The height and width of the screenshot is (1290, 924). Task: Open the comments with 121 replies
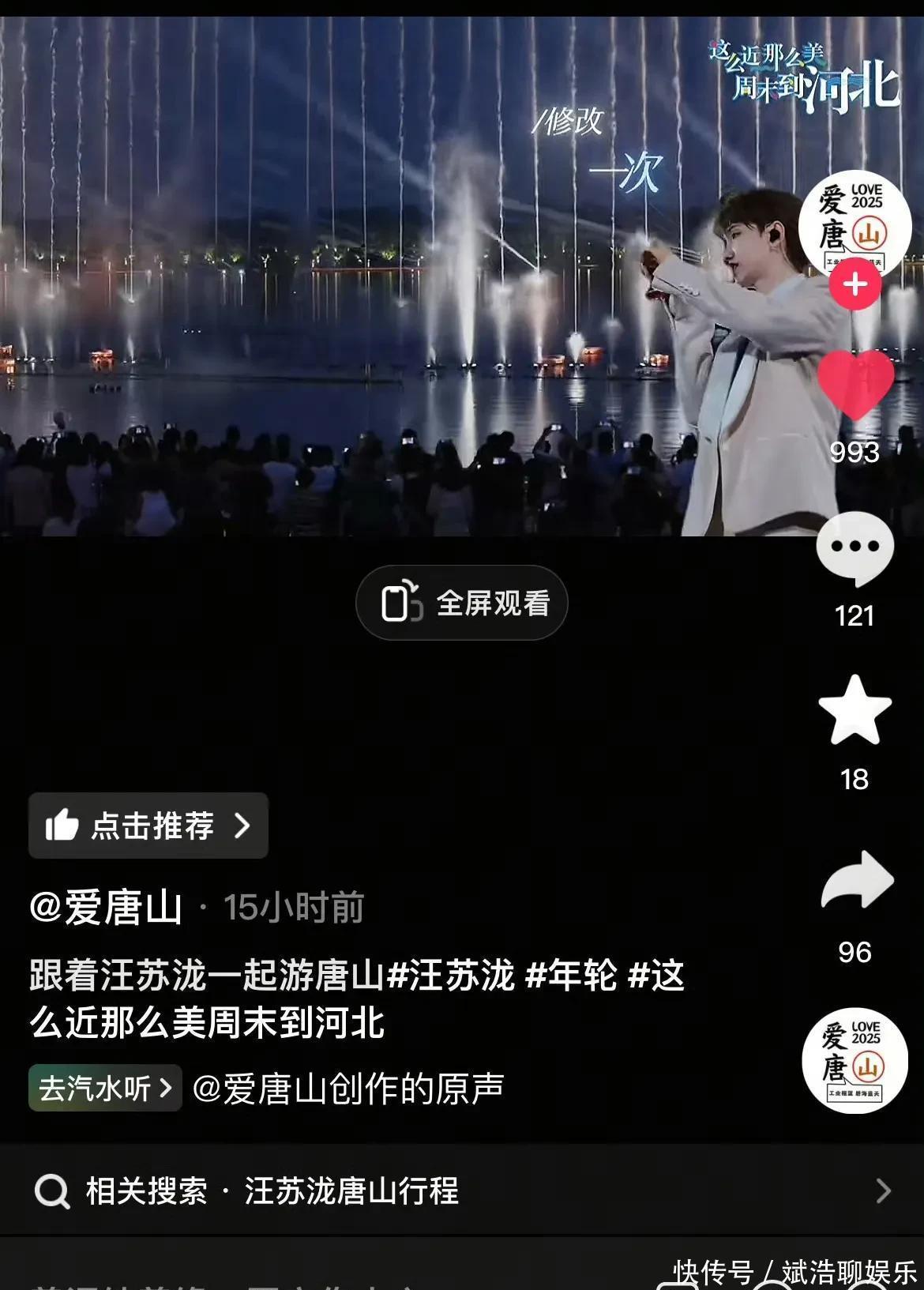[855, 548]
